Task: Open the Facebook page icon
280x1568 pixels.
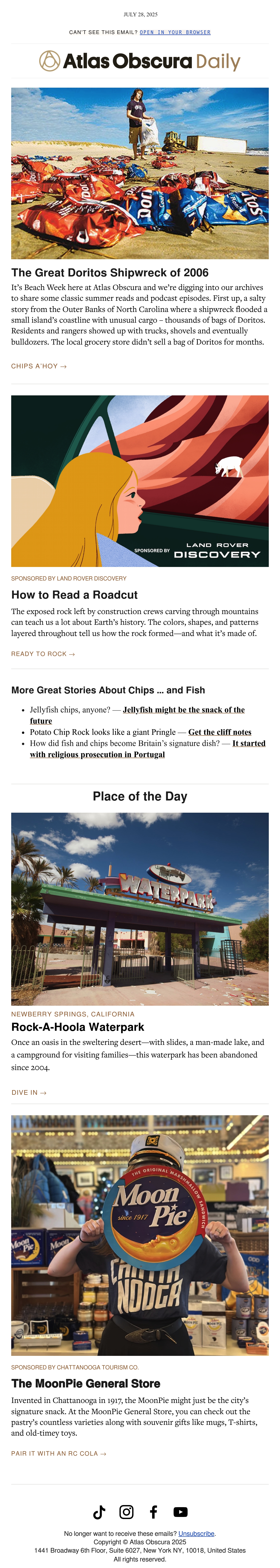Action: pyautogui.click(x=153, y=1512)
